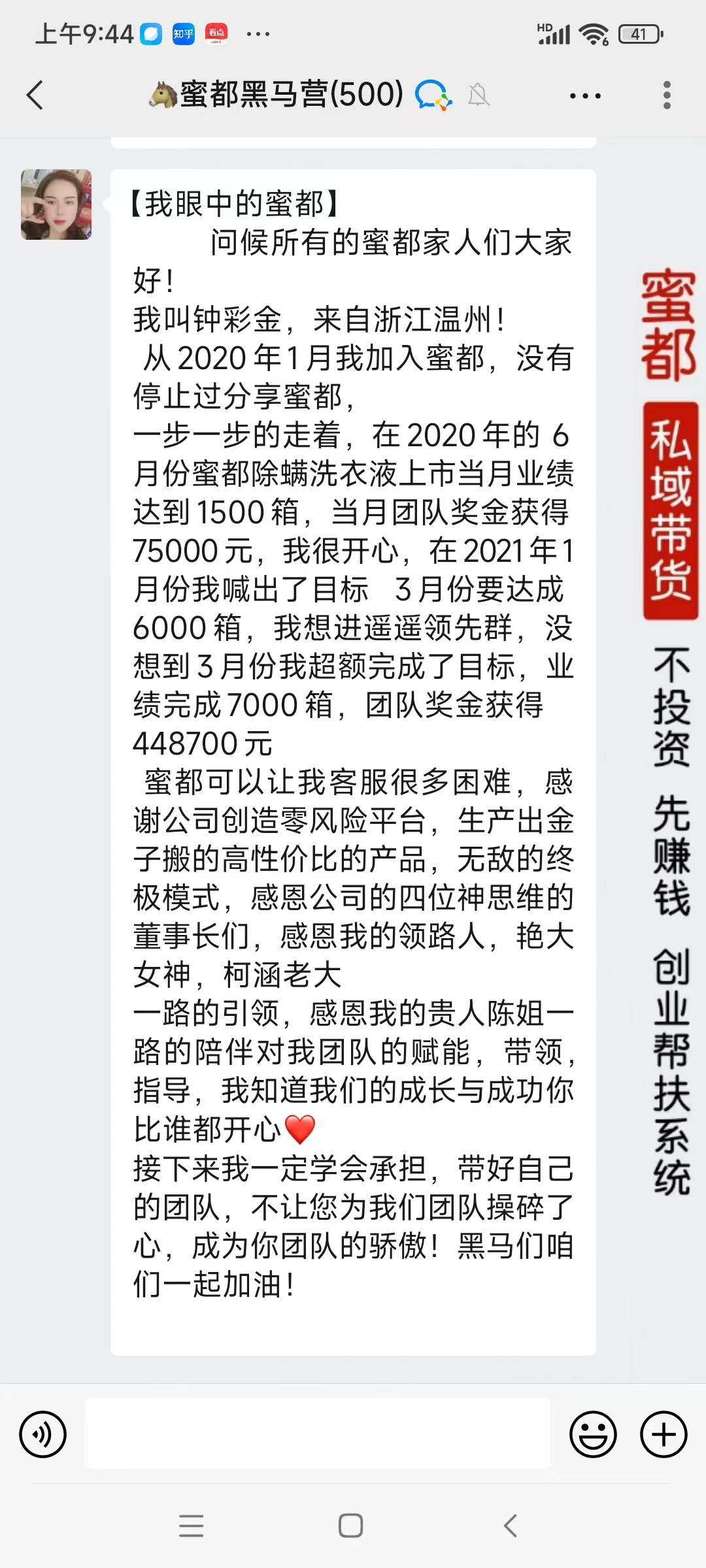Open group chat info via three-dot menu
Viewport: 706px width, 1568px height.
585,96
